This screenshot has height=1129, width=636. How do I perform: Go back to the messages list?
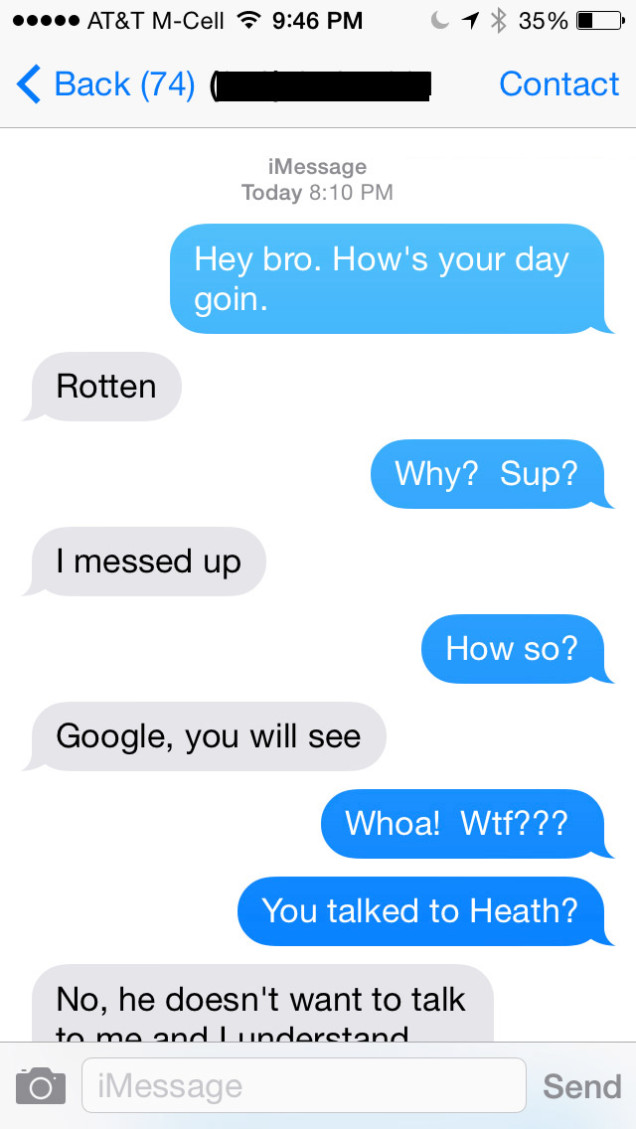coord(104,85)
